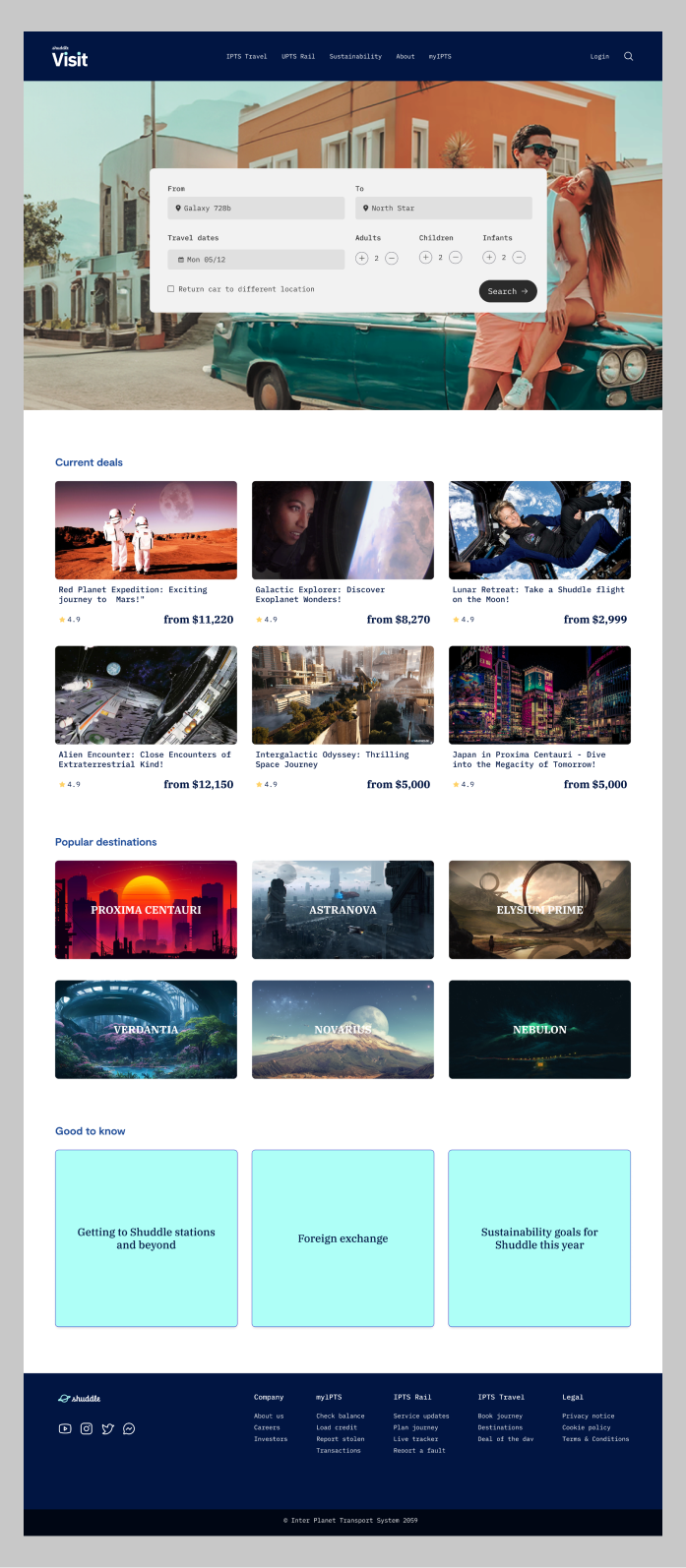Check Return car to different location
Viewport: 686px width, 1568px height.
171,289
